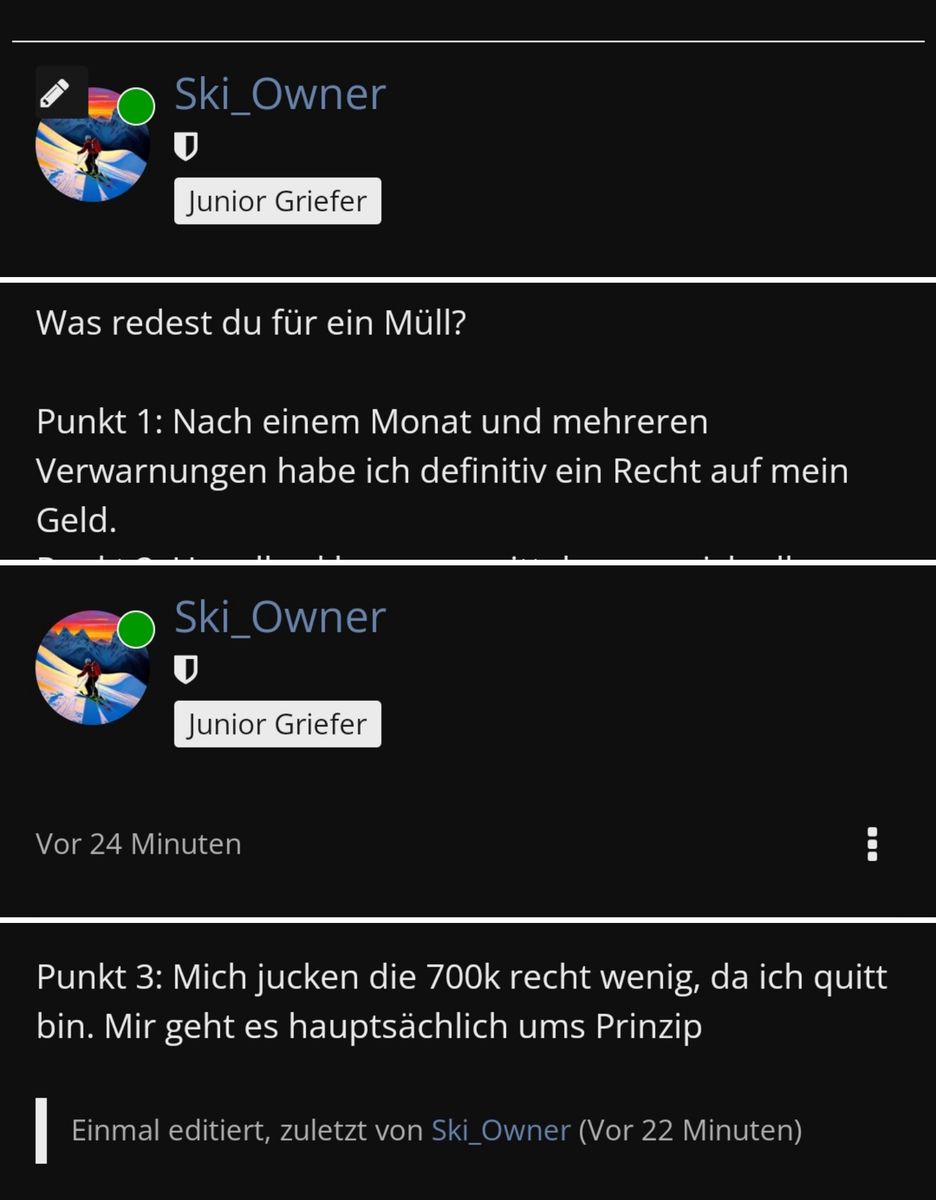Tap the pencil edit icon on avatar
The height and width of the screenshot is (1200, 936).
(x=55, y=93)
